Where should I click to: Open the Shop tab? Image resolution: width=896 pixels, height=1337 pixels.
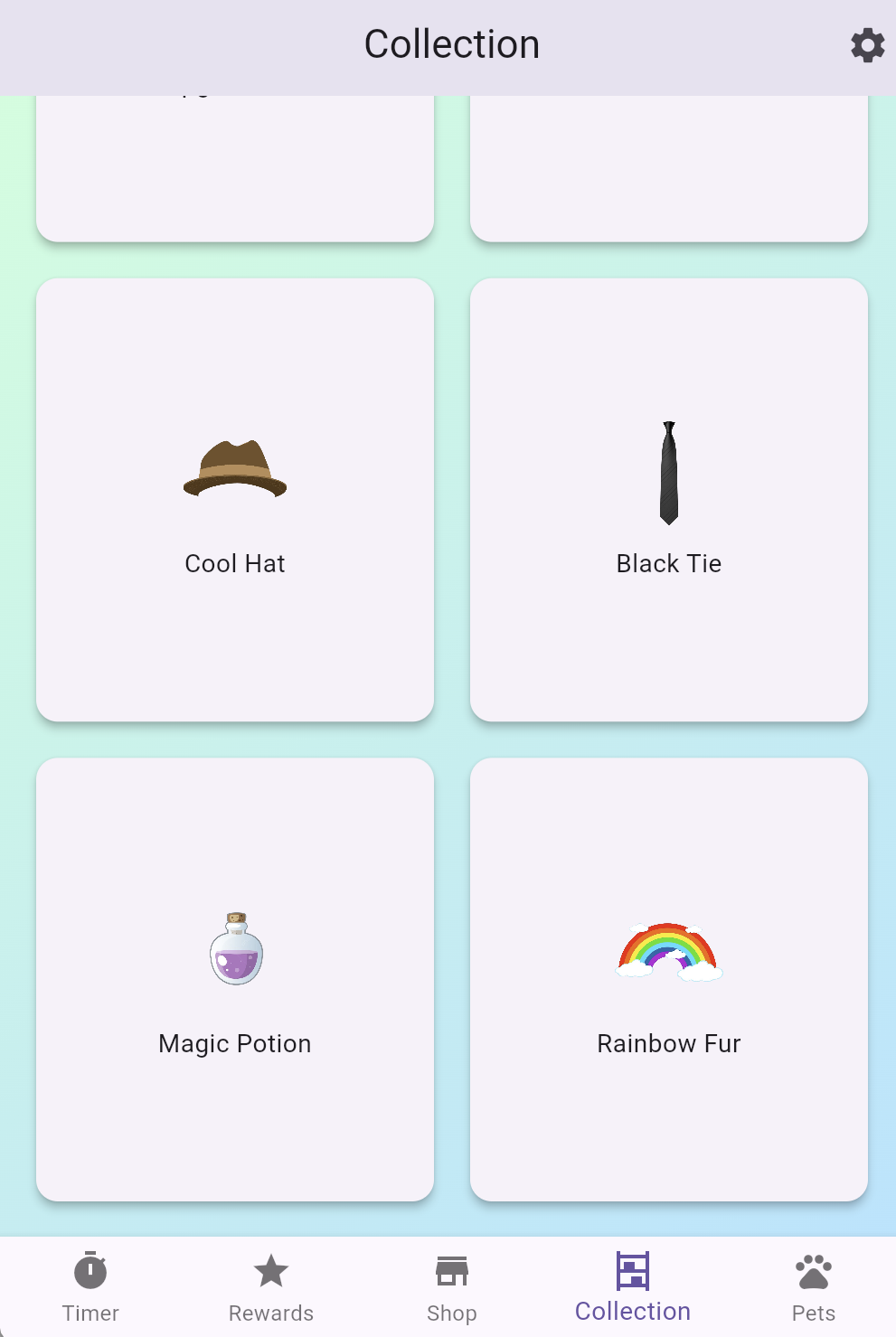coord(451,1287)
